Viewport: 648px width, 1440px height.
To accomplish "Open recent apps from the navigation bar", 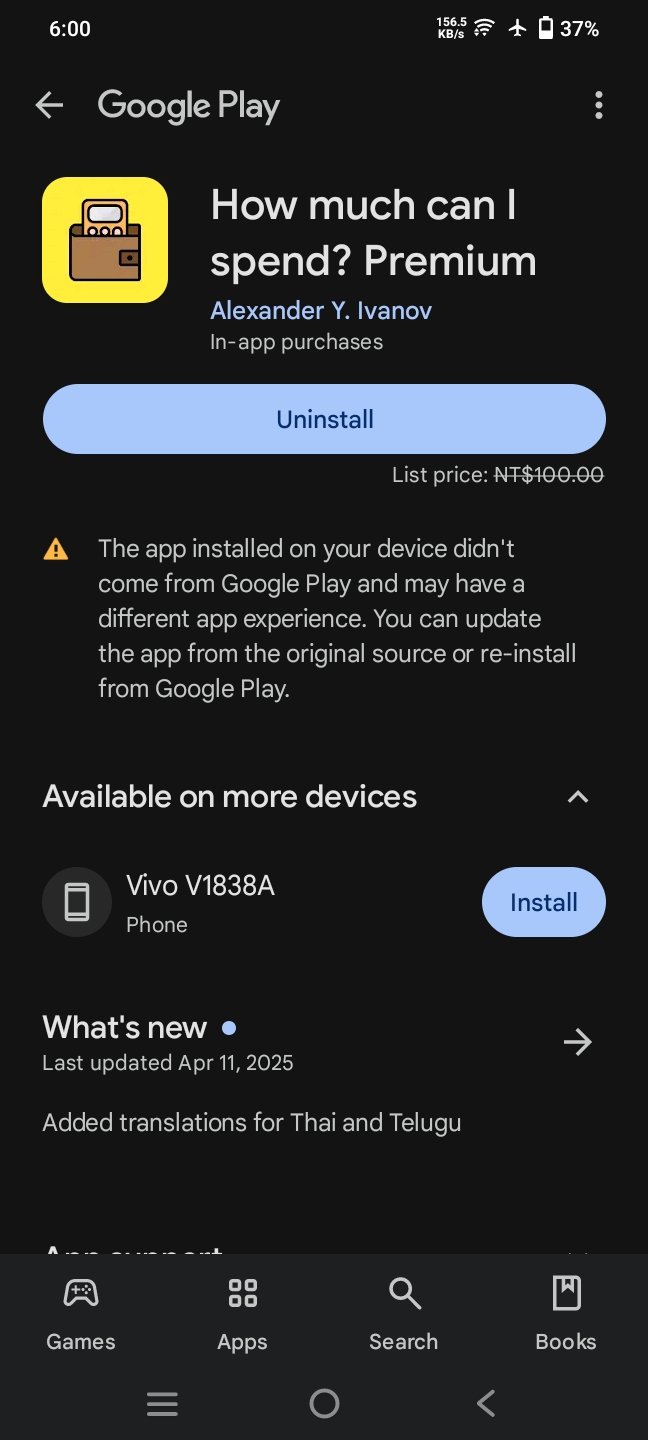I will [162, 1404].
